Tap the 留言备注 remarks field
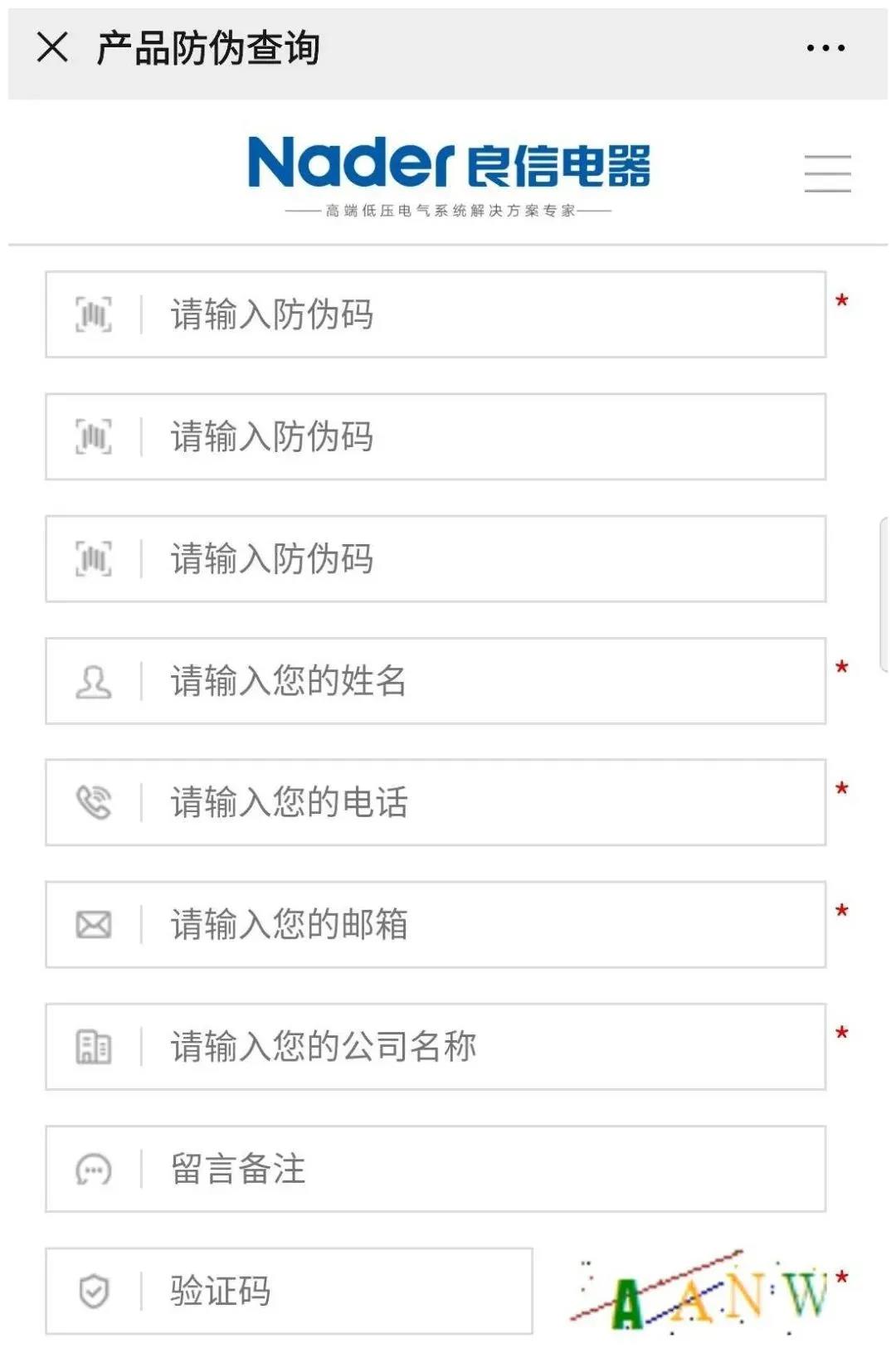This screenshot has width=896, height=1348. (x=481, y=1169)
